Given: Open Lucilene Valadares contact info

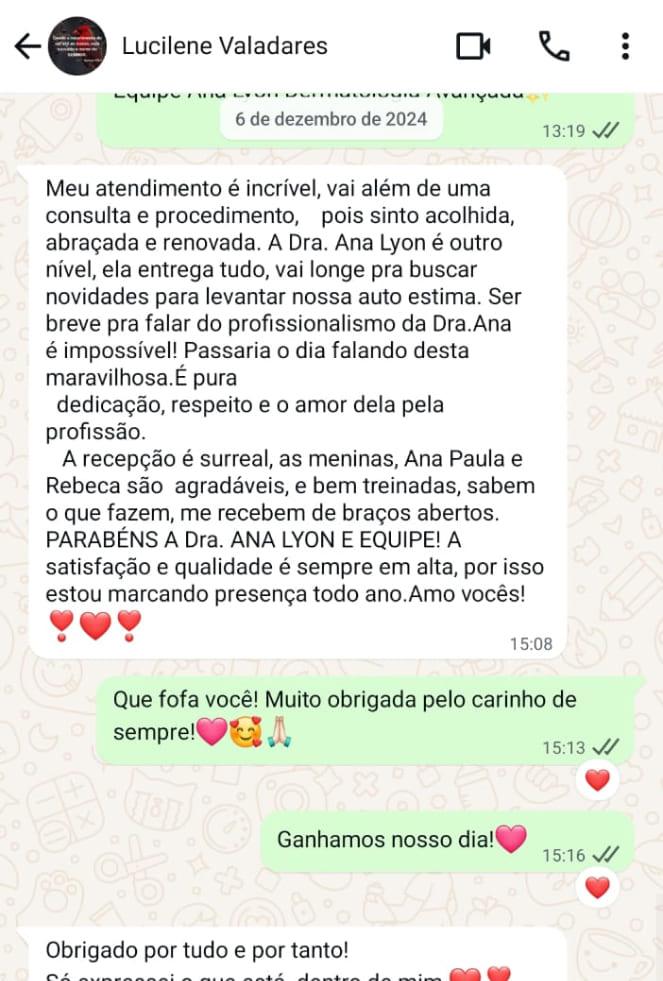Looking at the screenshot, I should 224,46.
